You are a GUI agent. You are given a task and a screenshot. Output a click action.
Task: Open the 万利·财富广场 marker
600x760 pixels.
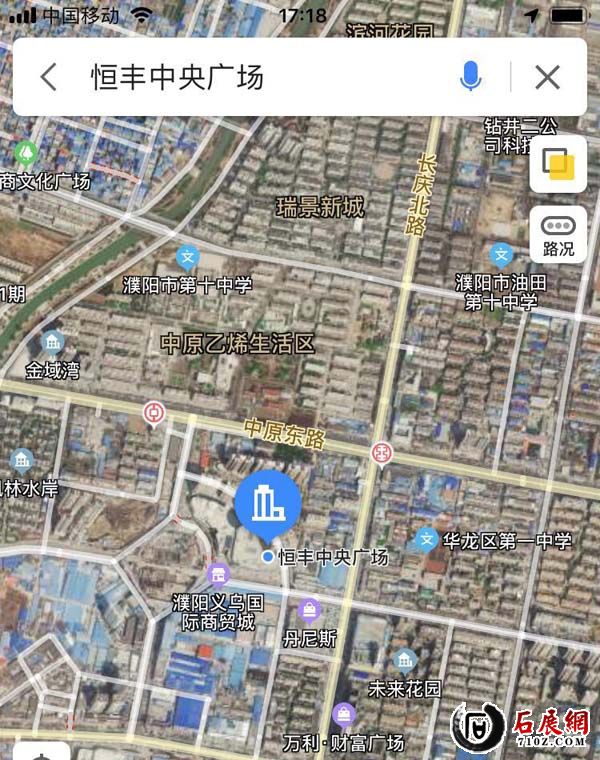click(344, 714)
